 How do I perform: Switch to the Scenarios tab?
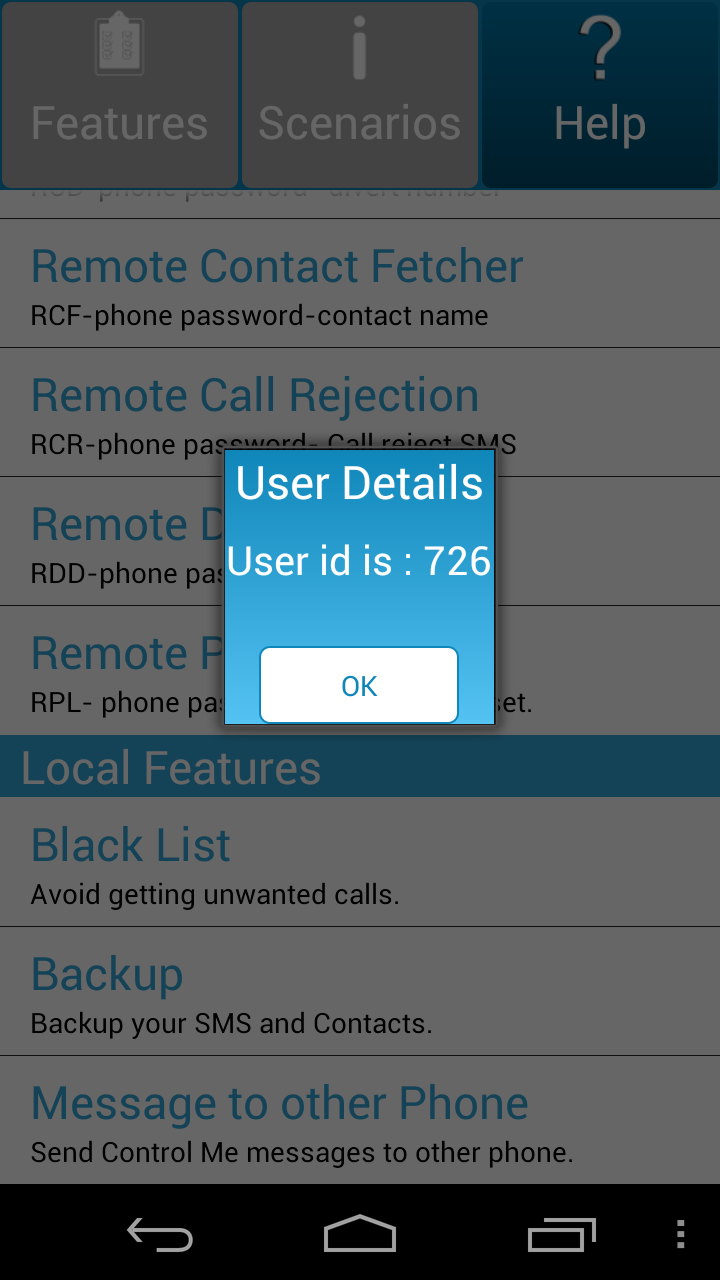click(359, 95)
